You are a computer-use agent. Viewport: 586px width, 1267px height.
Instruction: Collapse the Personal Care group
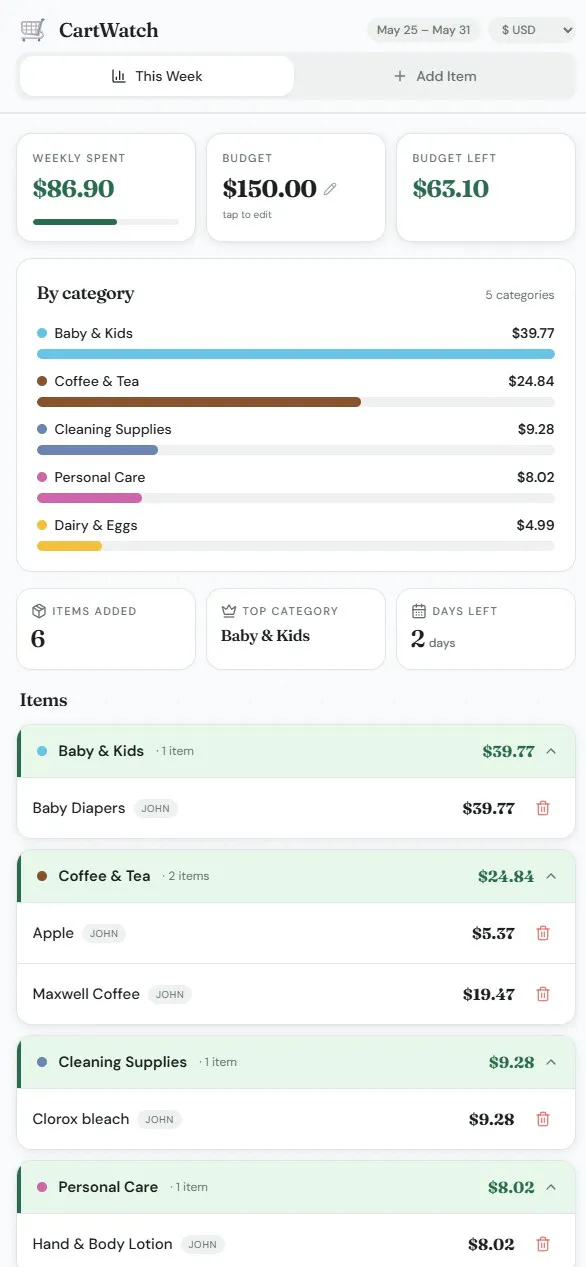coord(551,1187)
